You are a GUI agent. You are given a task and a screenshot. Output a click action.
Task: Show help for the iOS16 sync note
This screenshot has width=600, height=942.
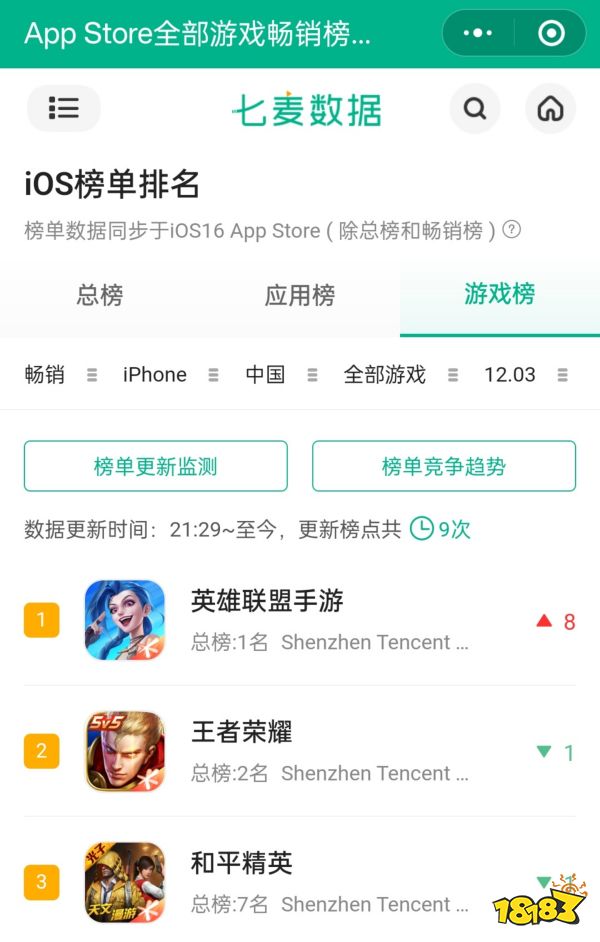[512, 230]
